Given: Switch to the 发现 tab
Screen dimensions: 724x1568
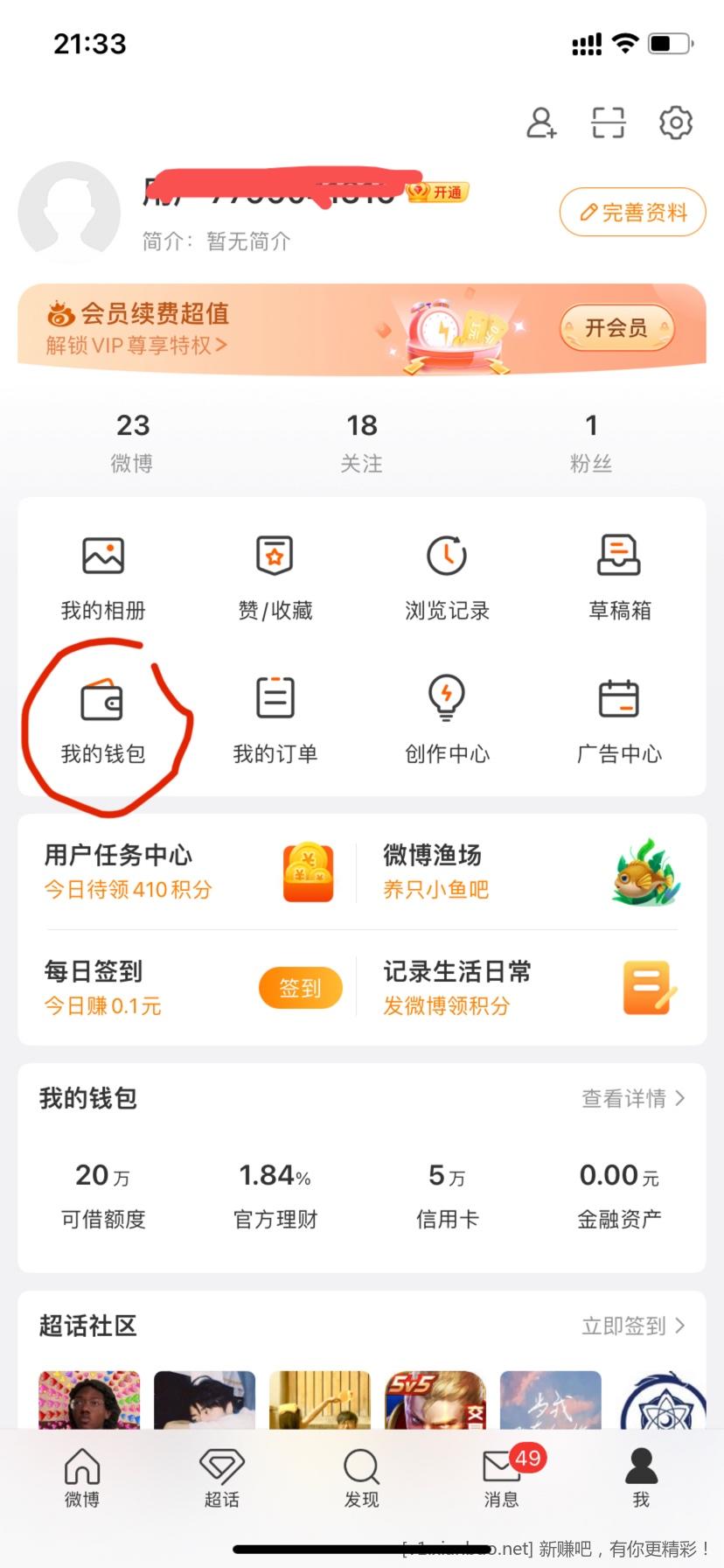Looking at the screenshot, I should click(x=361, y=1479).
